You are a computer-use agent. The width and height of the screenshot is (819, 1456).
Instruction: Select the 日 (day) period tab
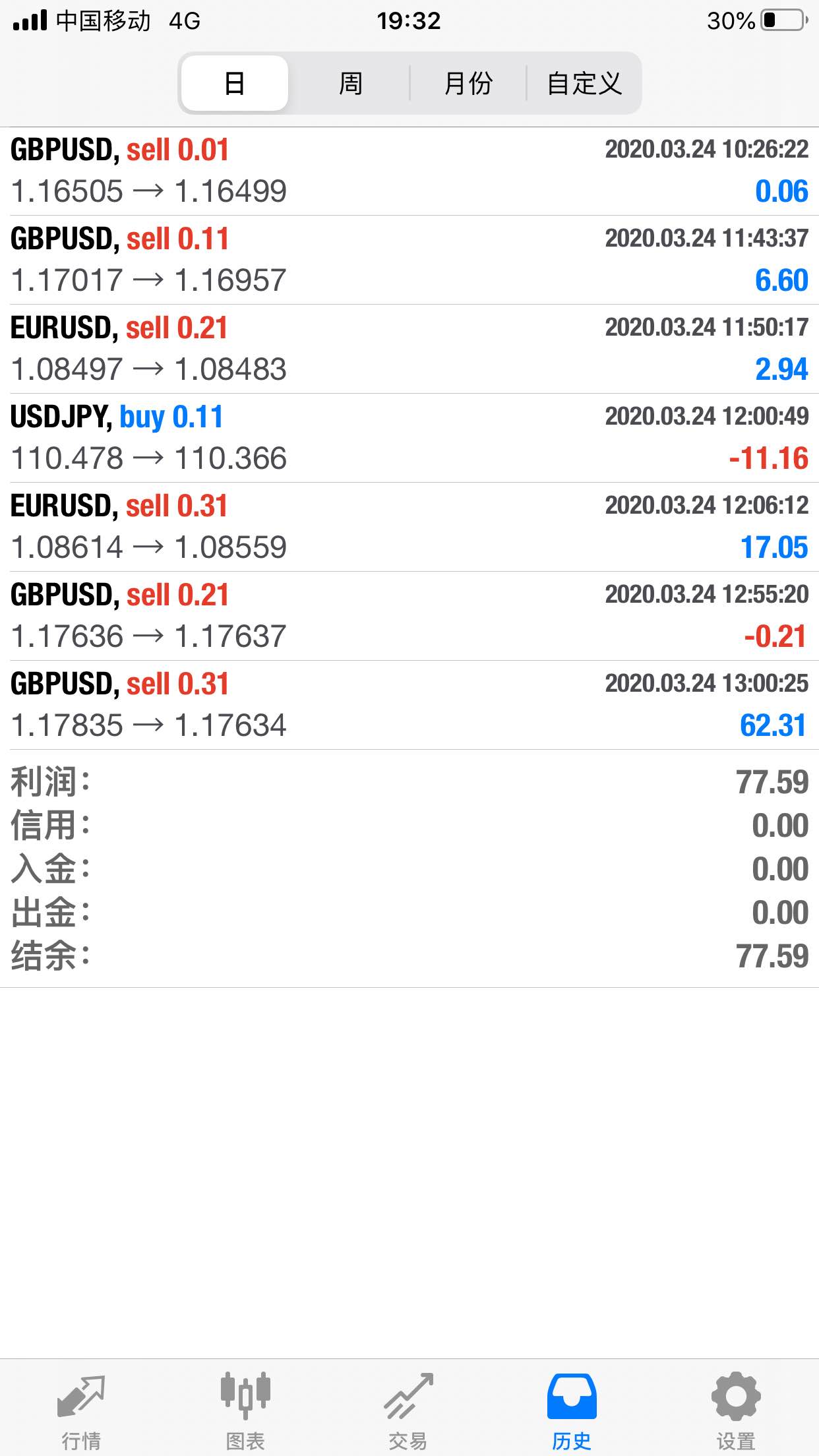[x=235, y=83]
